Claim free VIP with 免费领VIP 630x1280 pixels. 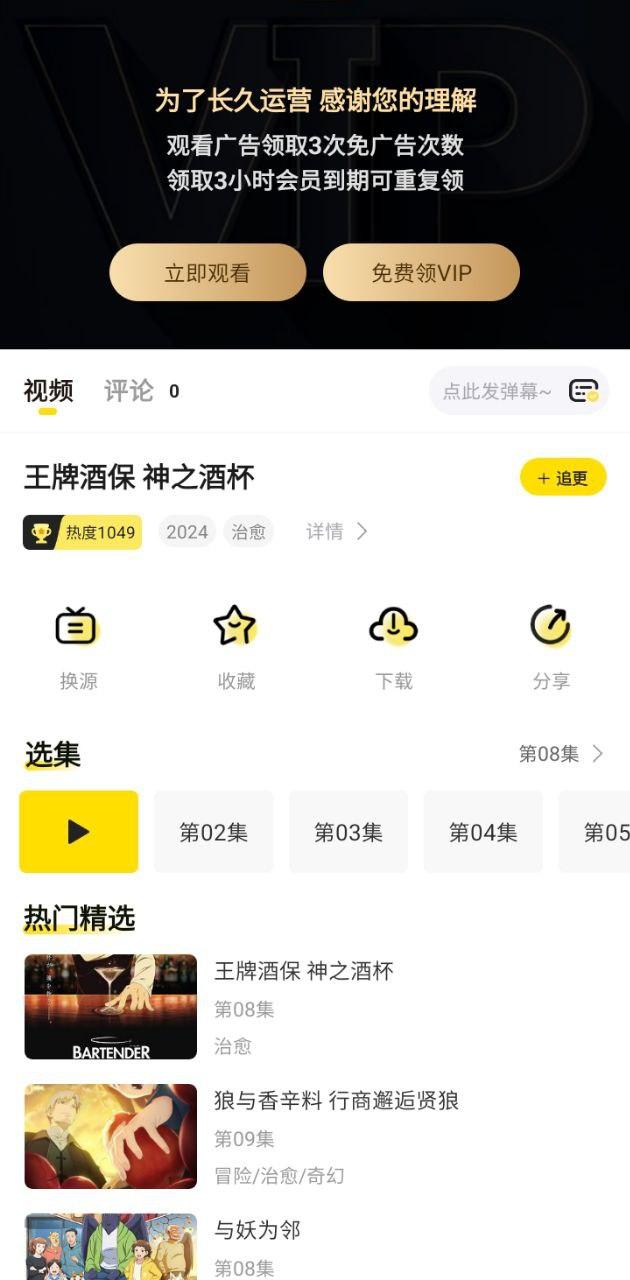pyautogui.click(x=421, y=273)
